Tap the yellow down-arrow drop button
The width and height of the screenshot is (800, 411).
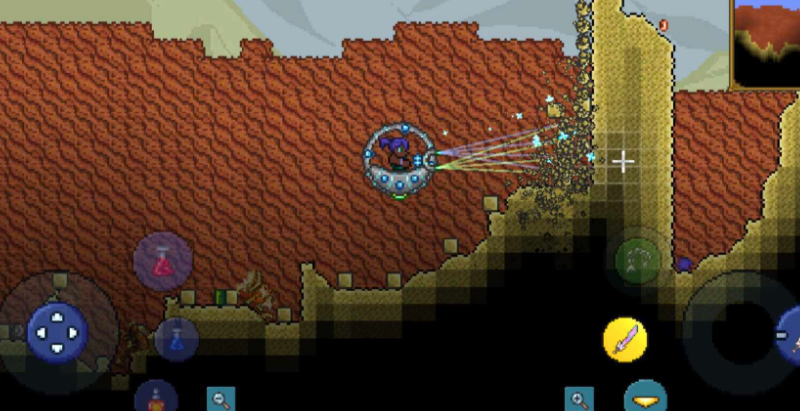pyautogui.click(x=645, y=397)
